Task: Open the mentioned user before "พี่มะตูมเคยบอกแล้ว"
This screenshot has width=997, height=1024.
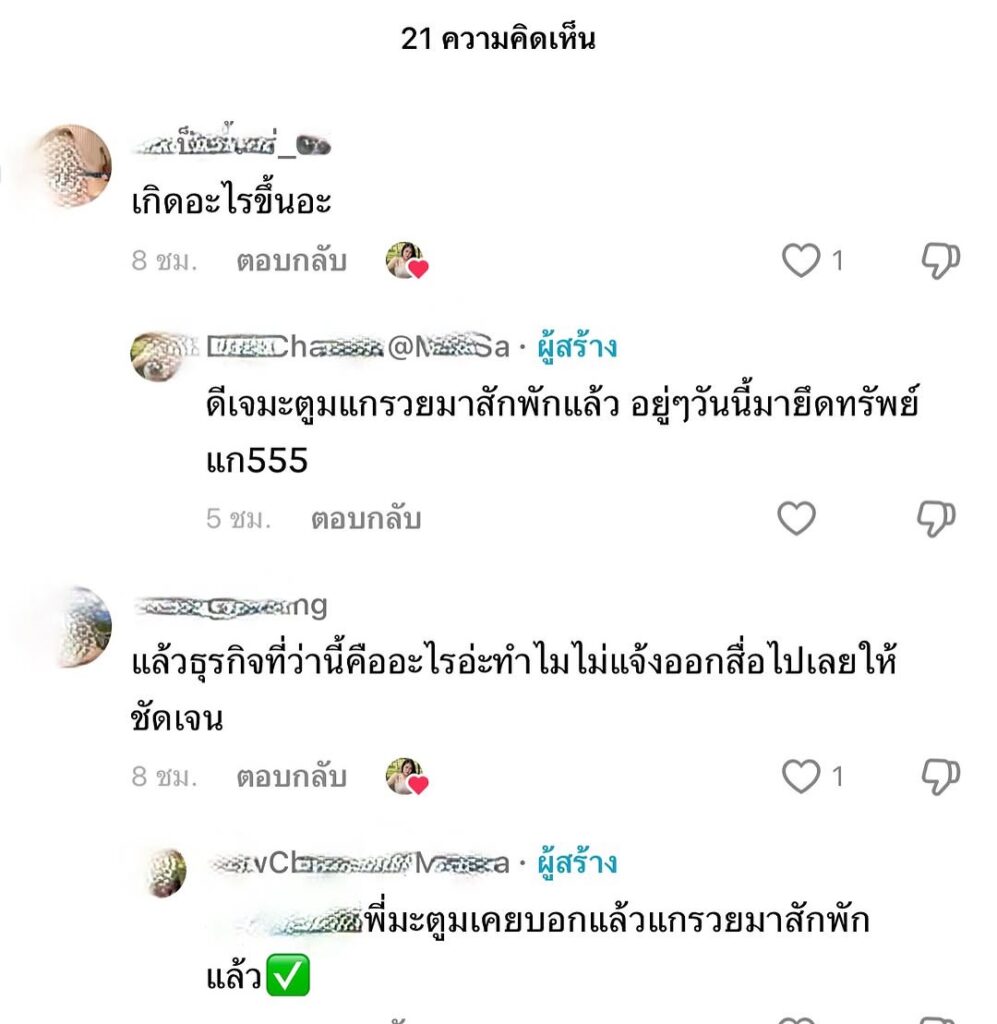Action: pos(303,920)
